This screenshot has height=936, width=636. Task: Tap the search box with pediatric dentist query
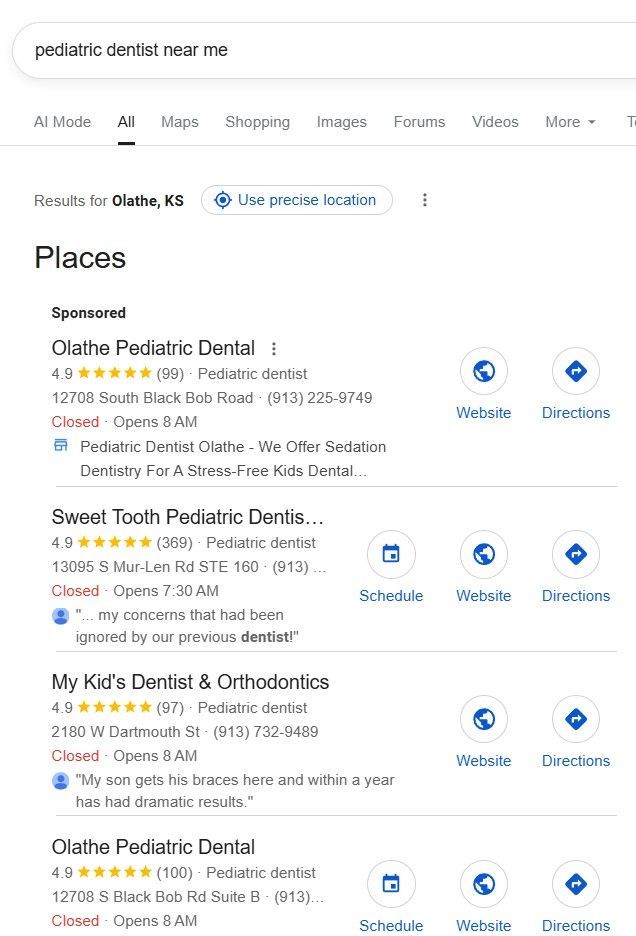tap(320, 50)
